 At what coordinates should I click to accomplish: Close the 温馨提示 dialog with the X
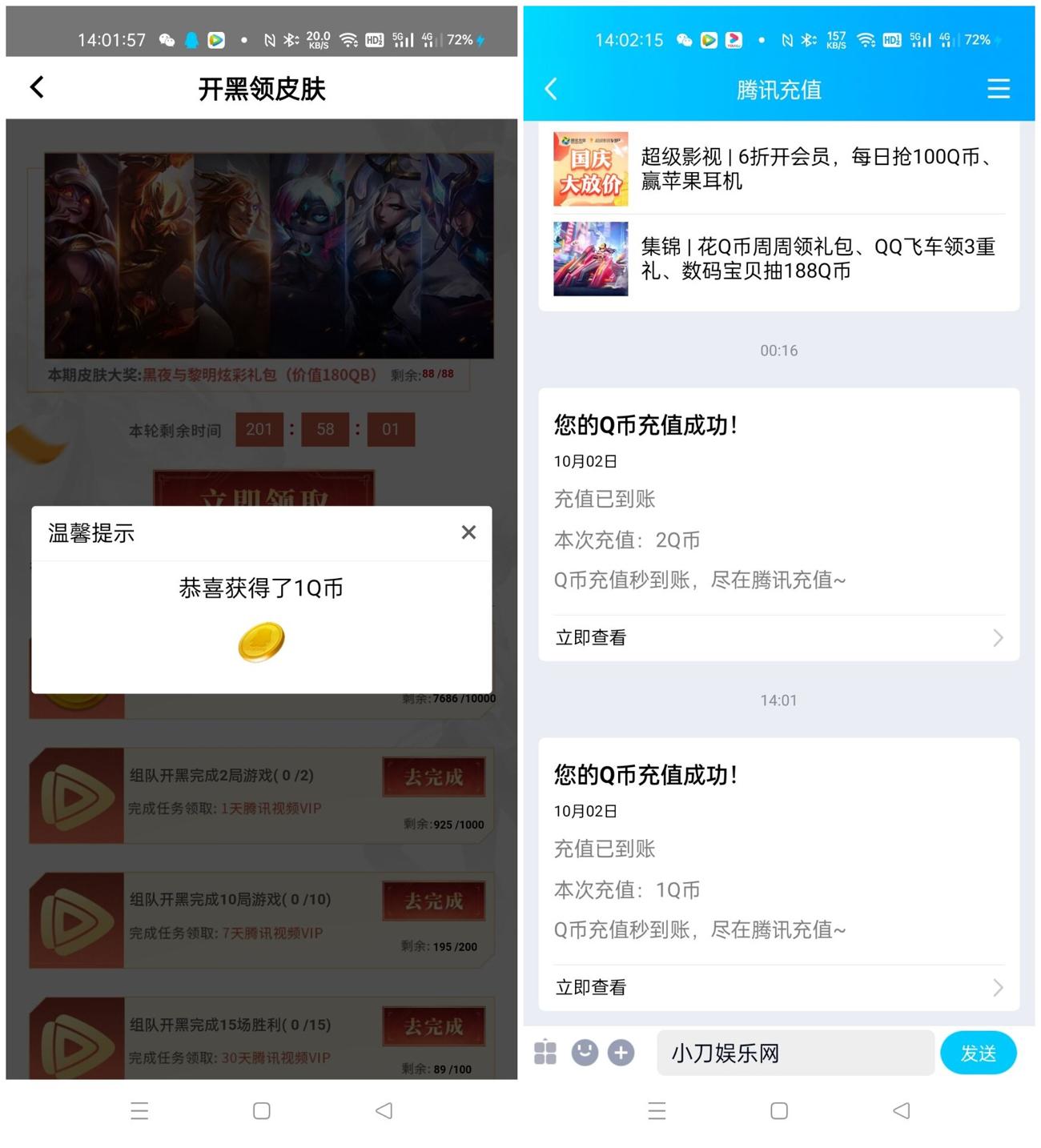[x=468, y=532]
